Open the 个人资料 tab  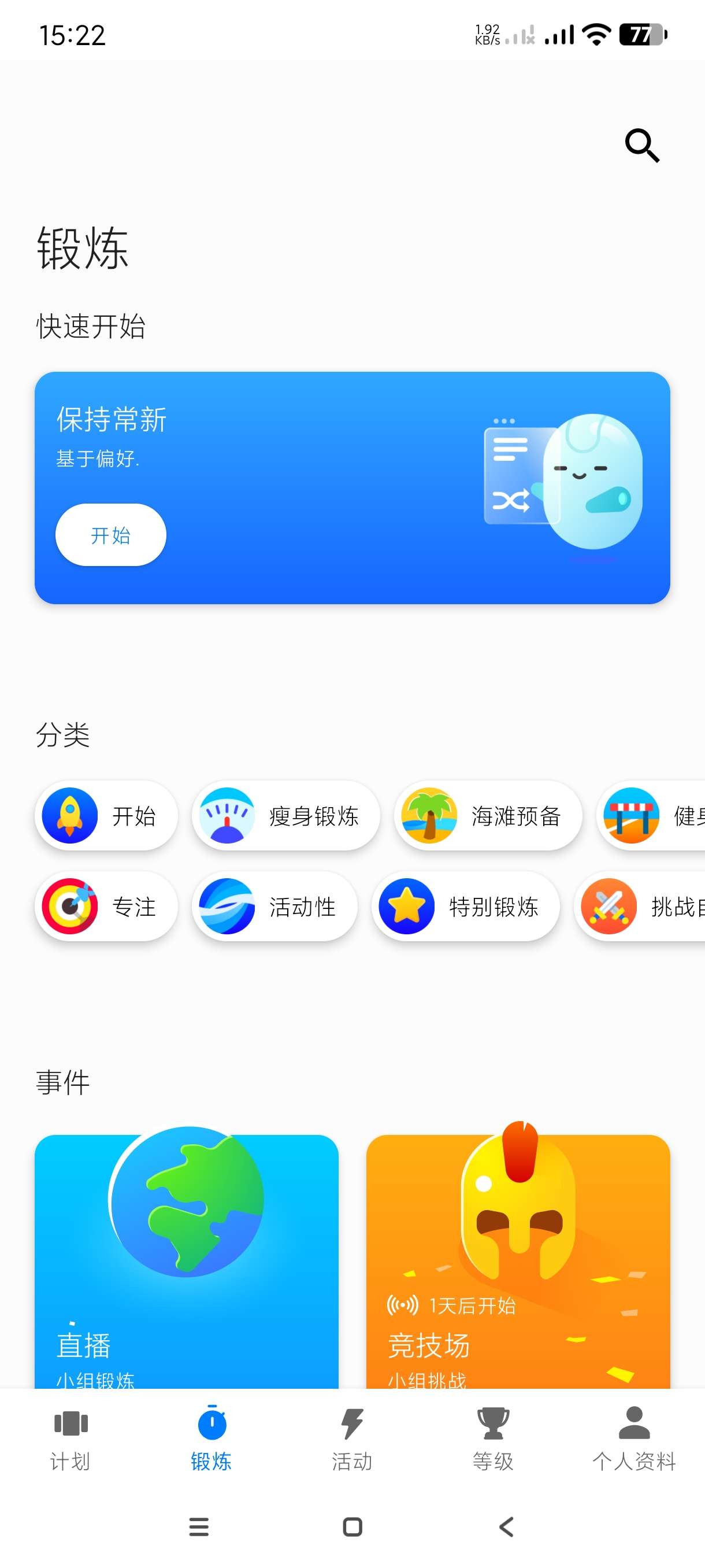coord(634,1438)
